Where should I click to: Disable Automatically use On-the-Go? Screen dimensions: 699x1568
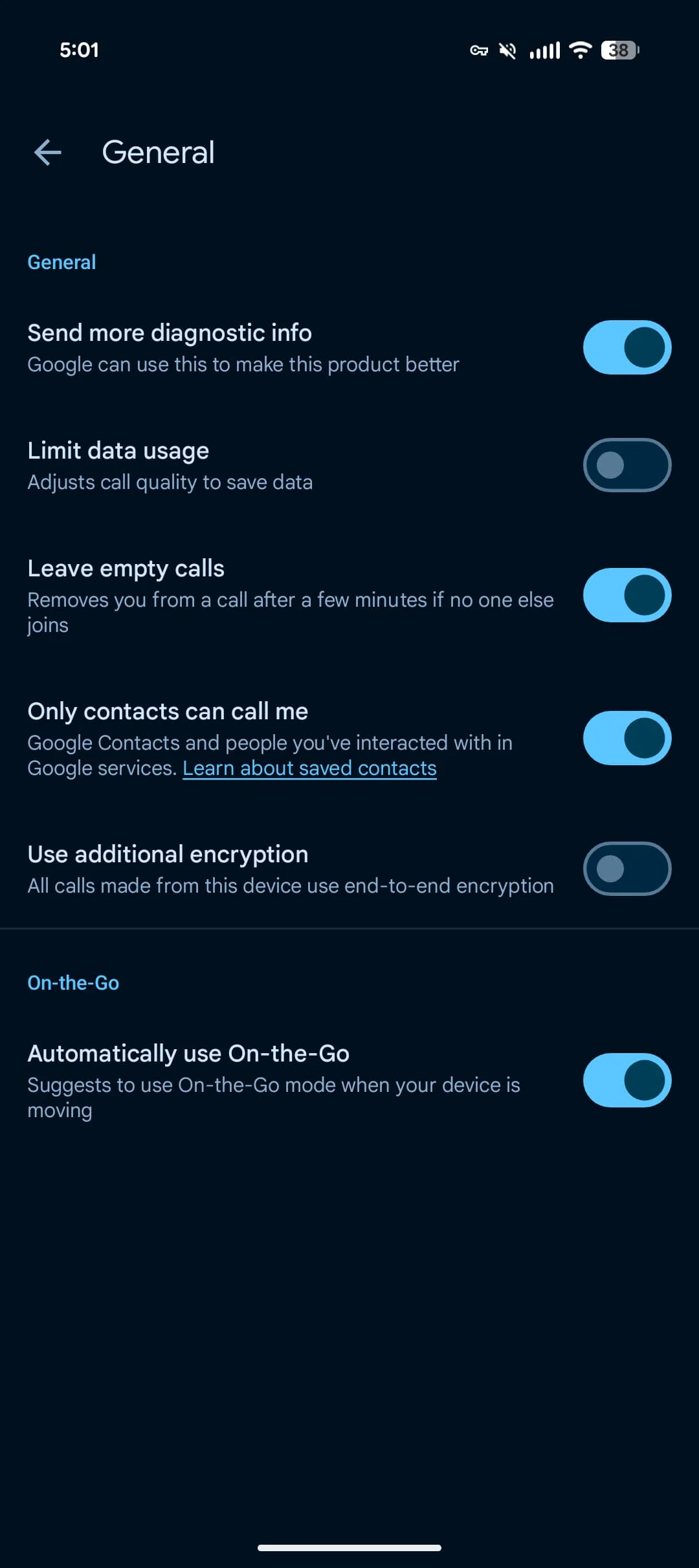coord(627,1080)
